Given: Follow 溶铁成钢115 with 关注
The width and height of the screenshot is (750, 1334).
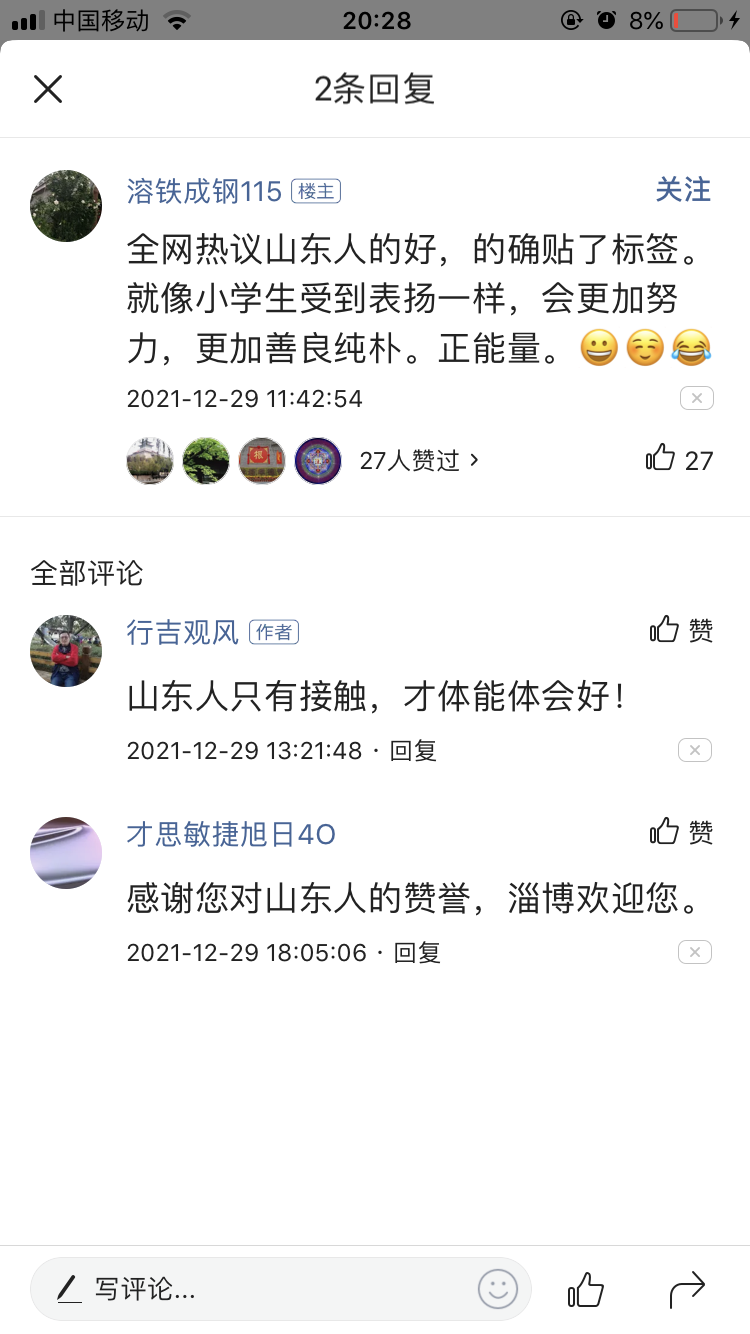Looking at the screenshot, I should pyautogui.click(x=683, y=190).
